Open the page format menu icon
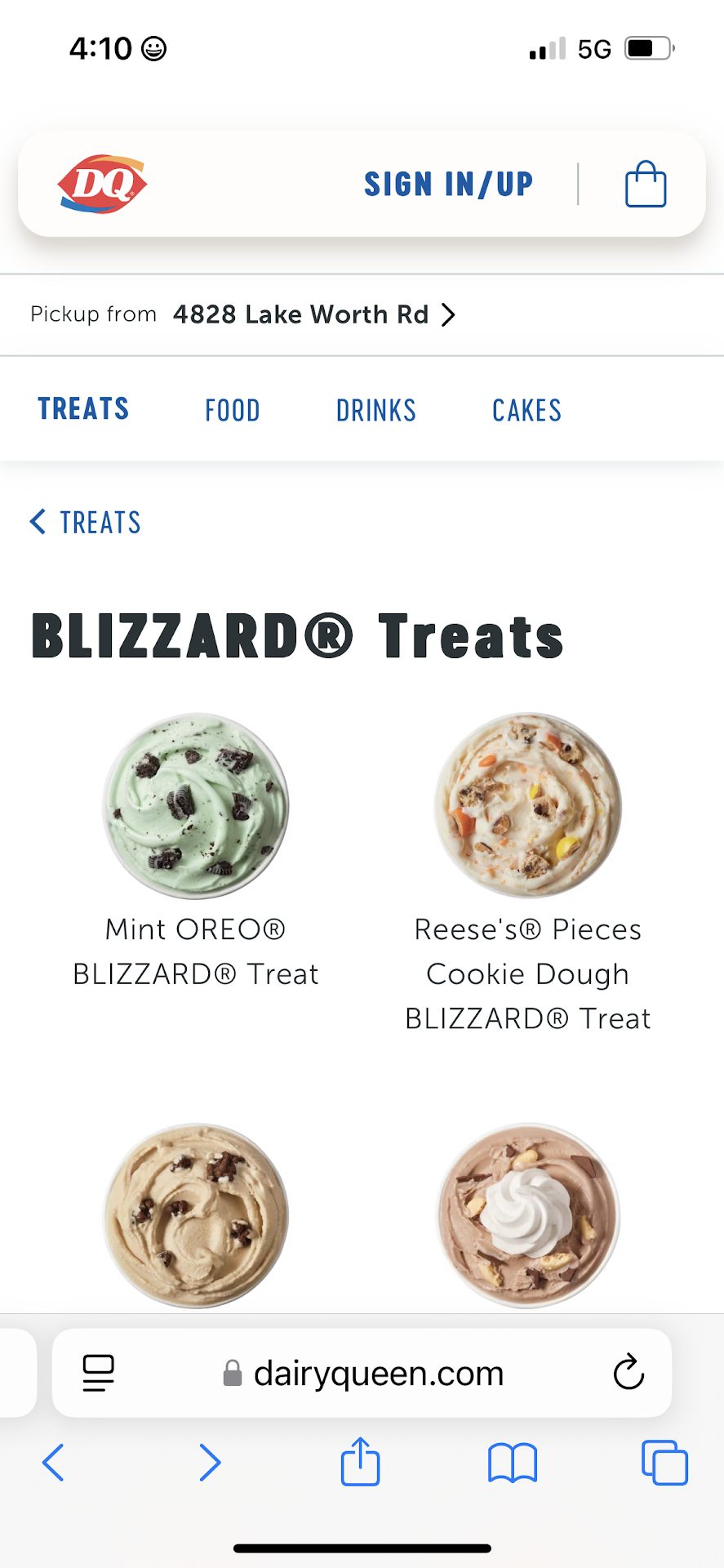 coord(99,1373)
